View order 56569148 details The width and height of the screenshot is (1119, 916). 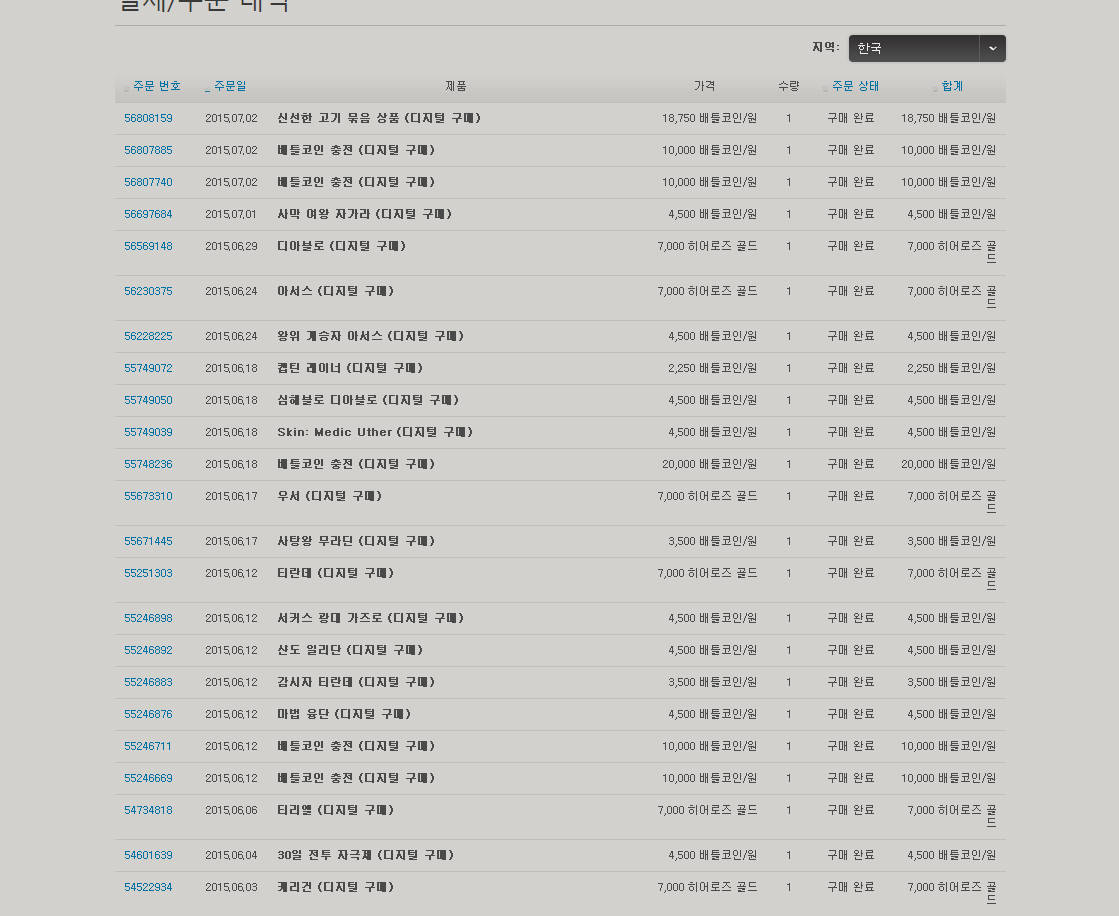pos(148,246)
